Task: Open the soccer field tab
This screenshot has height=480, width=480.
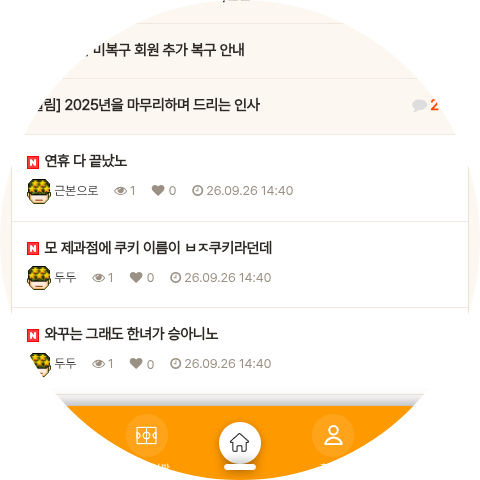Action: (147, 435)
